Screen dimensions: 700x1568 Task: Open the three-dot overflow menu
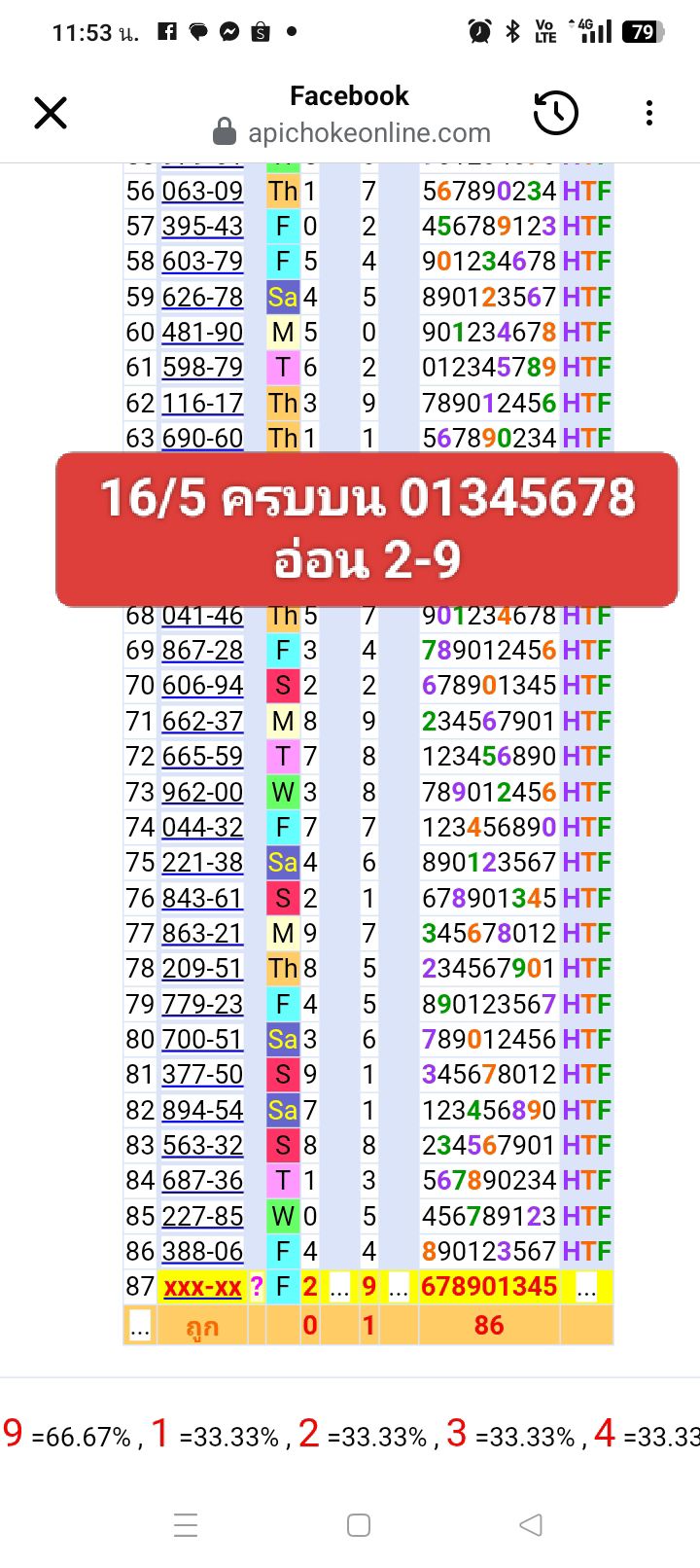[x=649, y=113]
